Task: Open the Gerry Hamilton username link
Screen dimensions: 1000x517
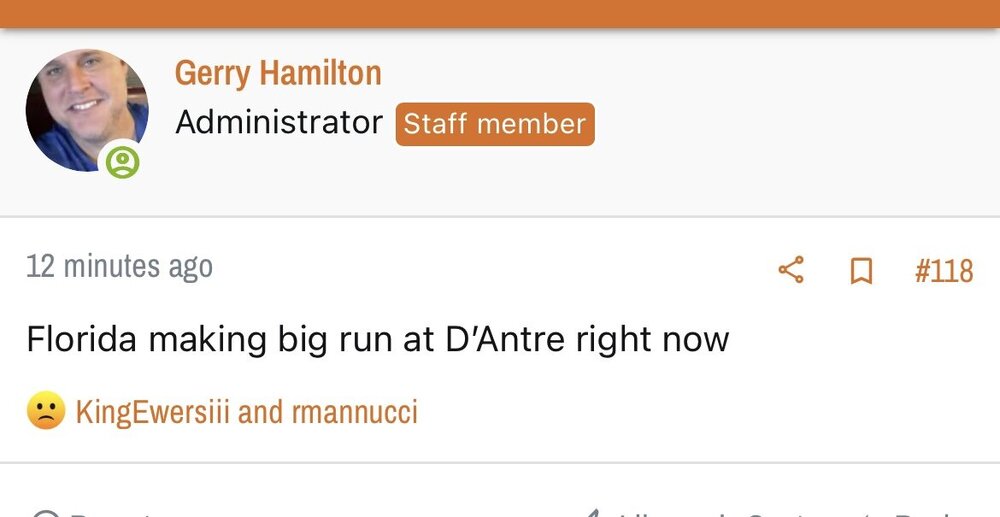Action: coord(278,73)
